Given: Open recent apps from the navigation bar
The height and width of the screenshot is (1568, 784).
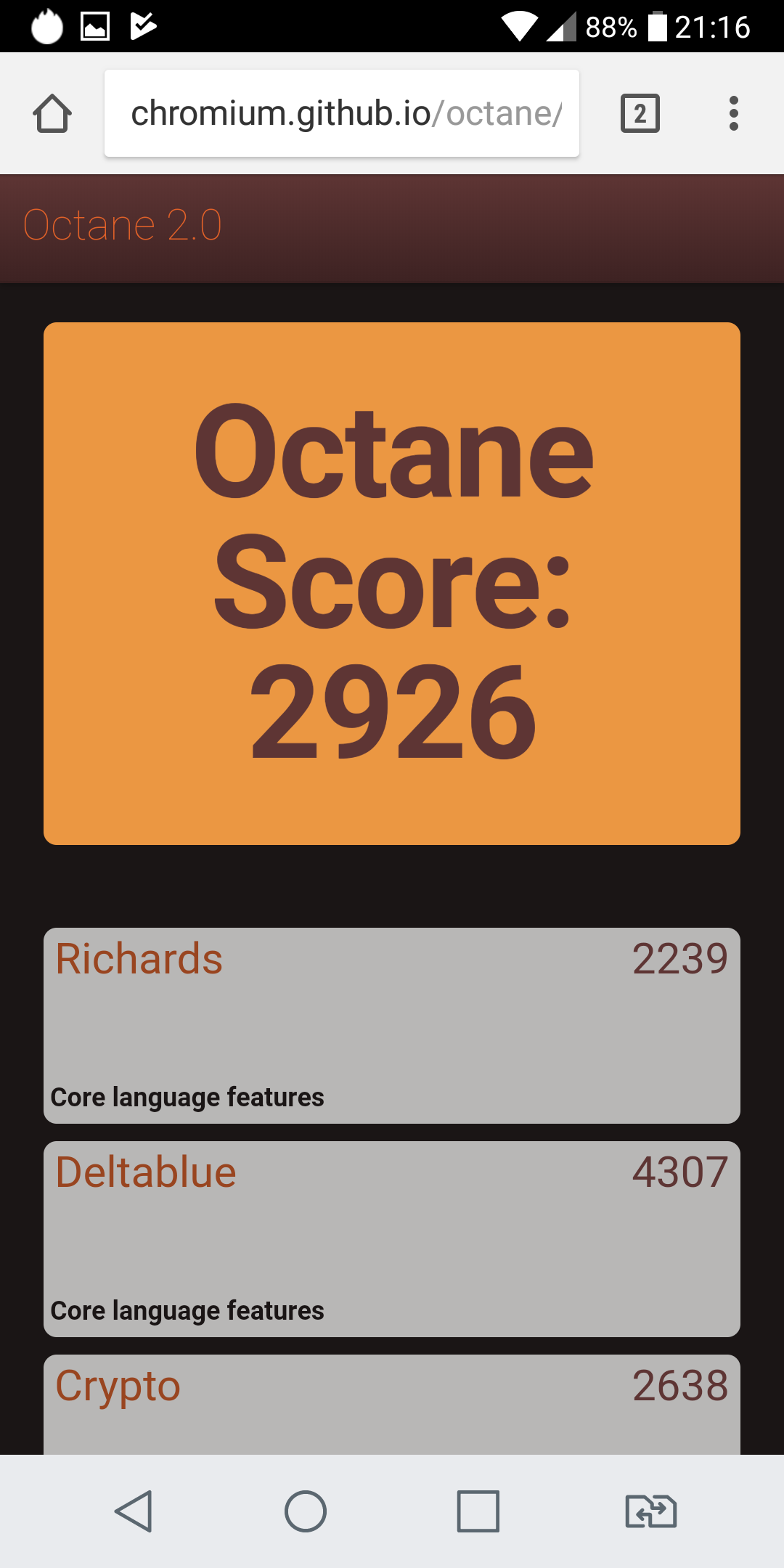Looking at the screenshot, I should (478, 1511).
